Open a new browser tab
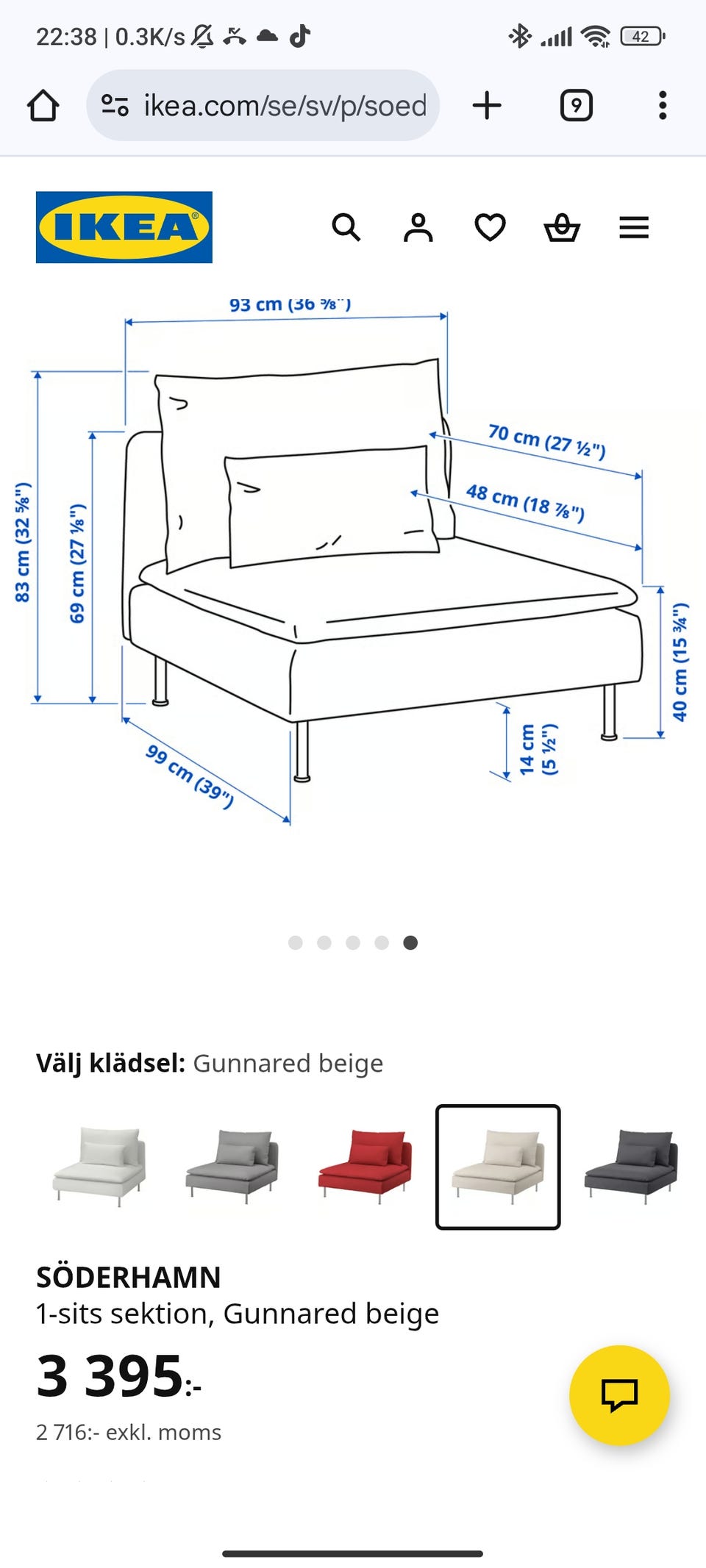The width and height of the screenshot is (706, 1568). [x=488, y=105]
